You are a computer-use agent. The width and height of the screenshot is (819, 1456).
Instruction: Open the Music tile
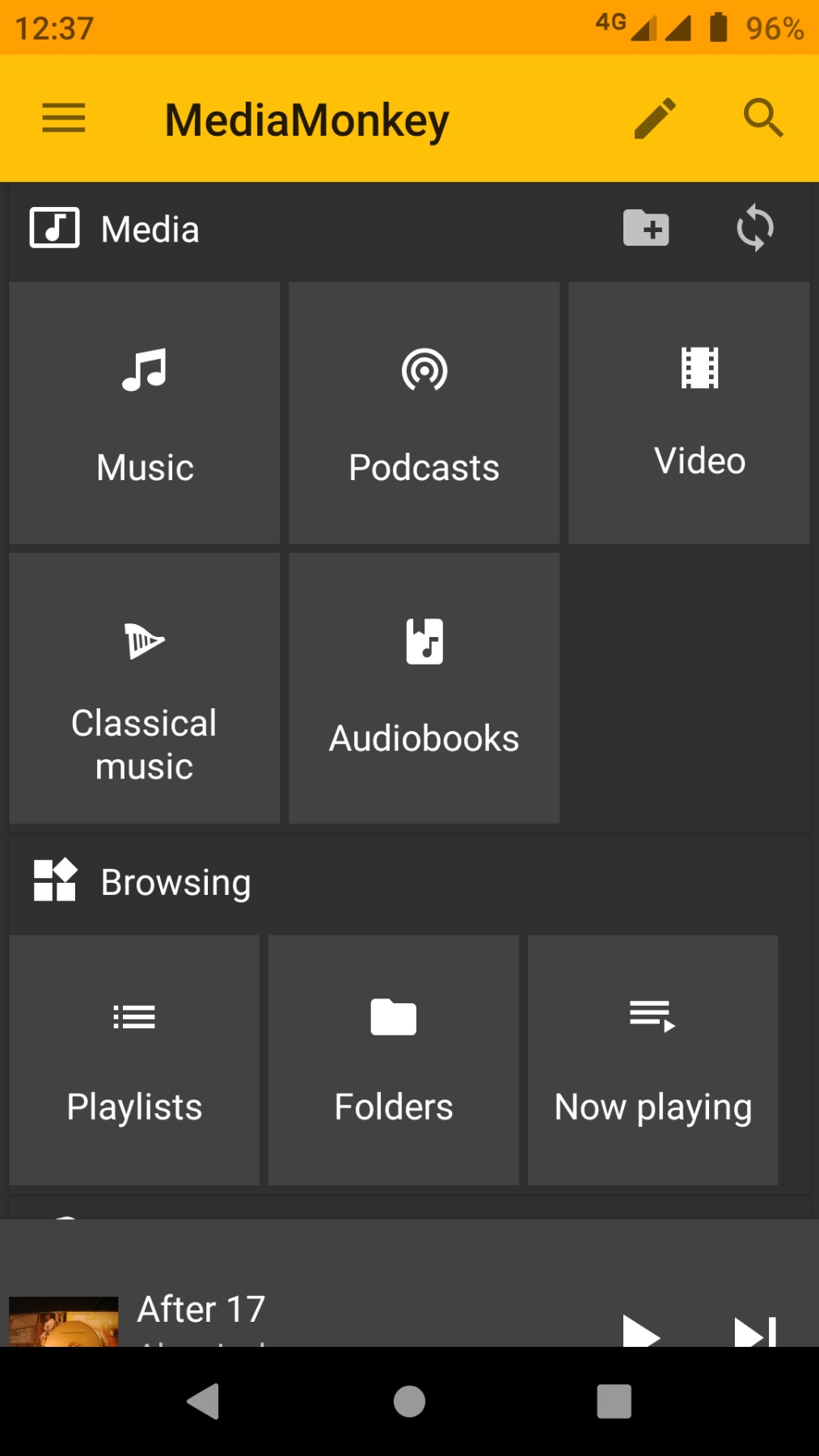pyautogui.click(x=145, y=413)
